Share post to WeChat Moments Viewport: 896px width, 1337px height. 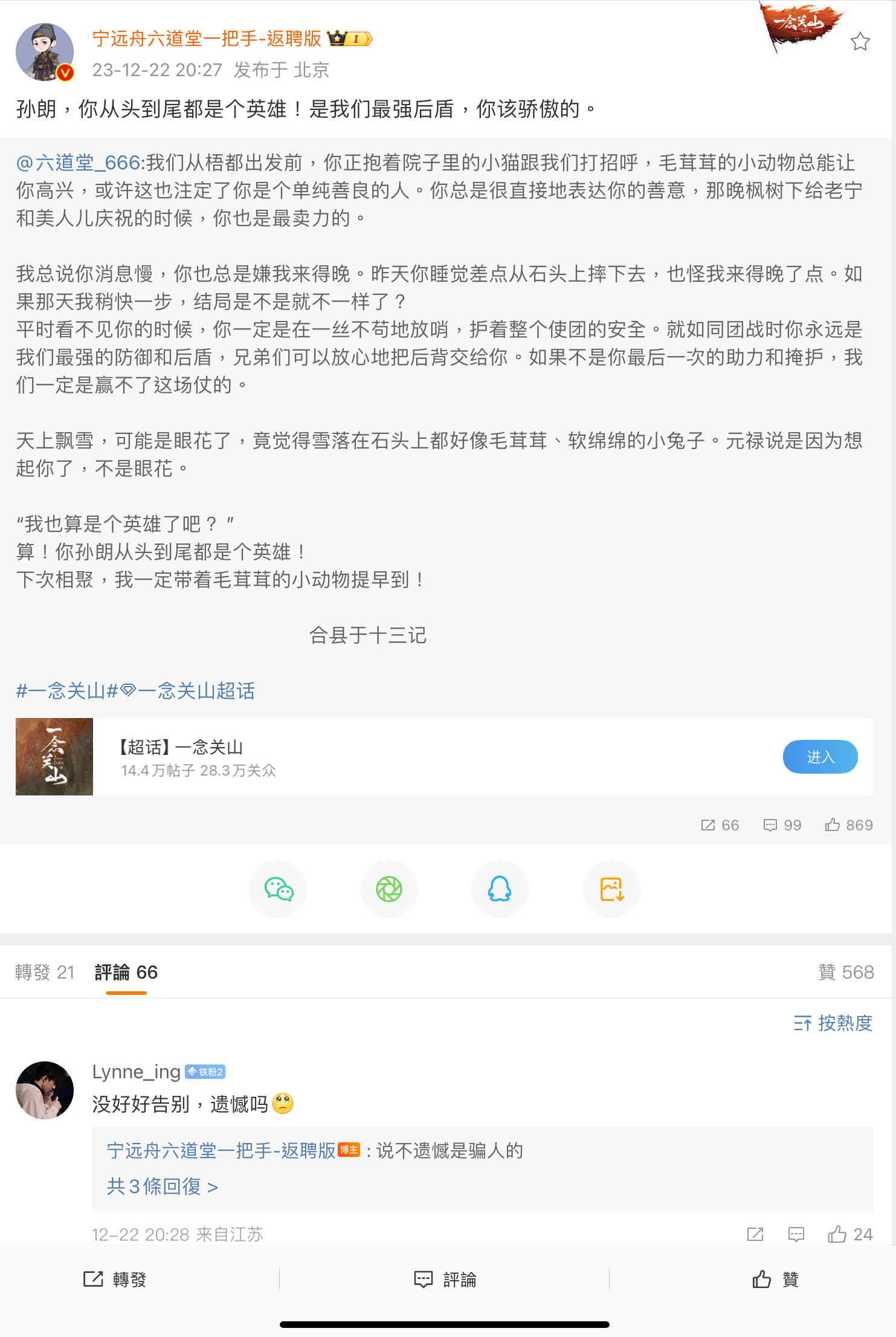pos(389,889)
